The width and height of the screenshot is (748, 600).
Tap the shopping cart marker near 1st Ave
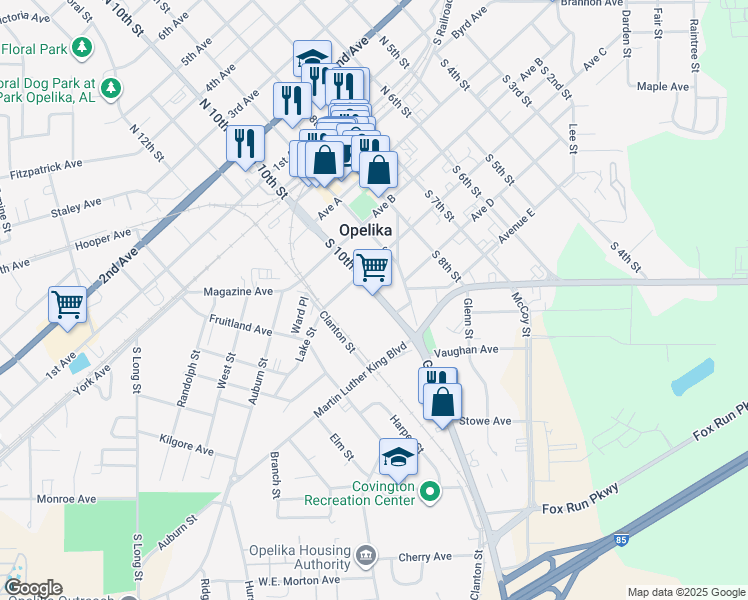pos(67,308)
